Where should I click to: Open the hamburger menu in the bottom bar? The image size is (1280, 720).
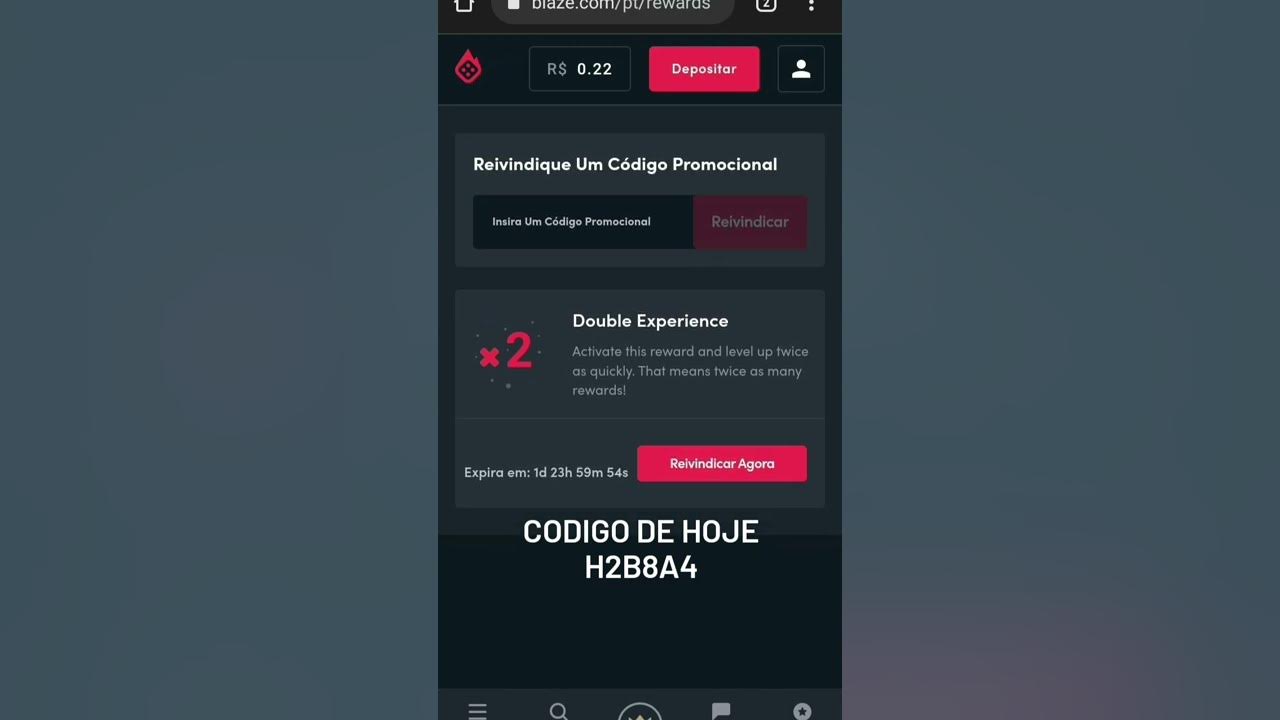click(x=478, y=711)
